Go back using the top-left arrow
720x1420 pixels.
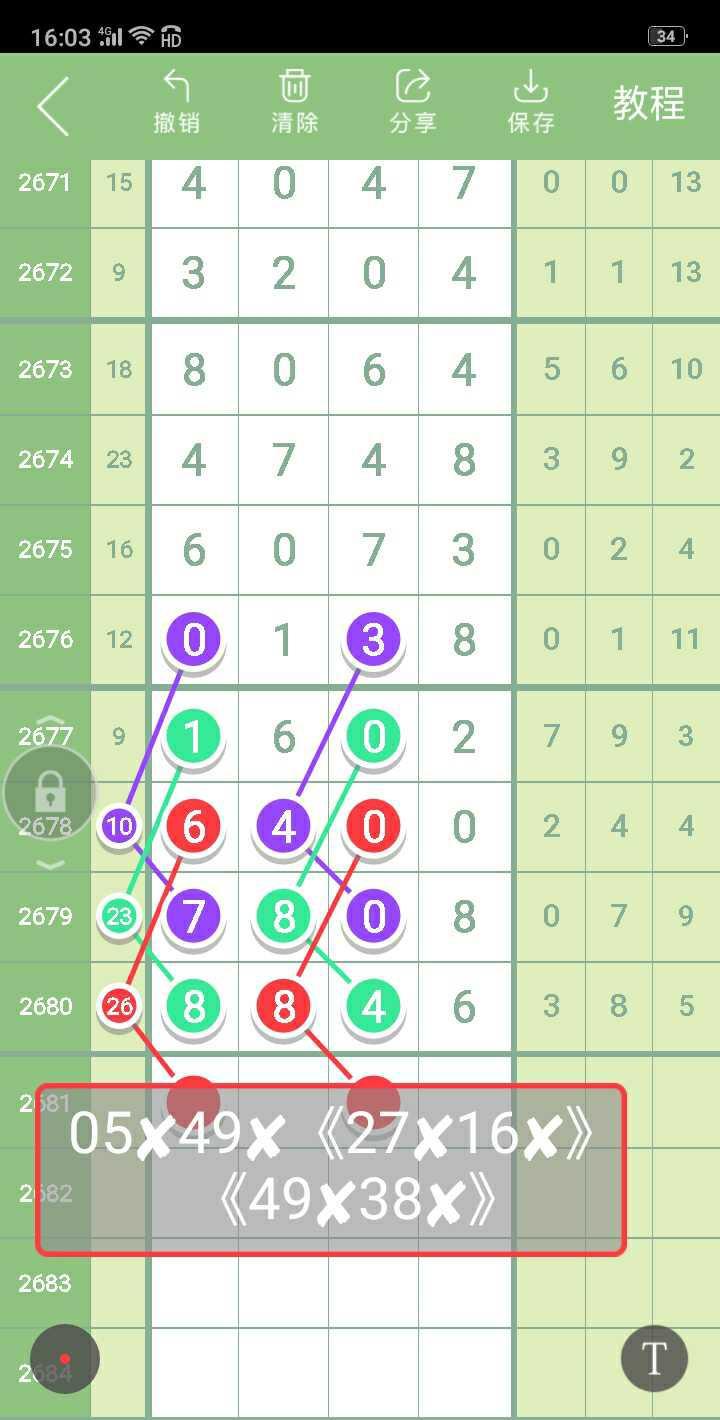click(x=53, y=106)
